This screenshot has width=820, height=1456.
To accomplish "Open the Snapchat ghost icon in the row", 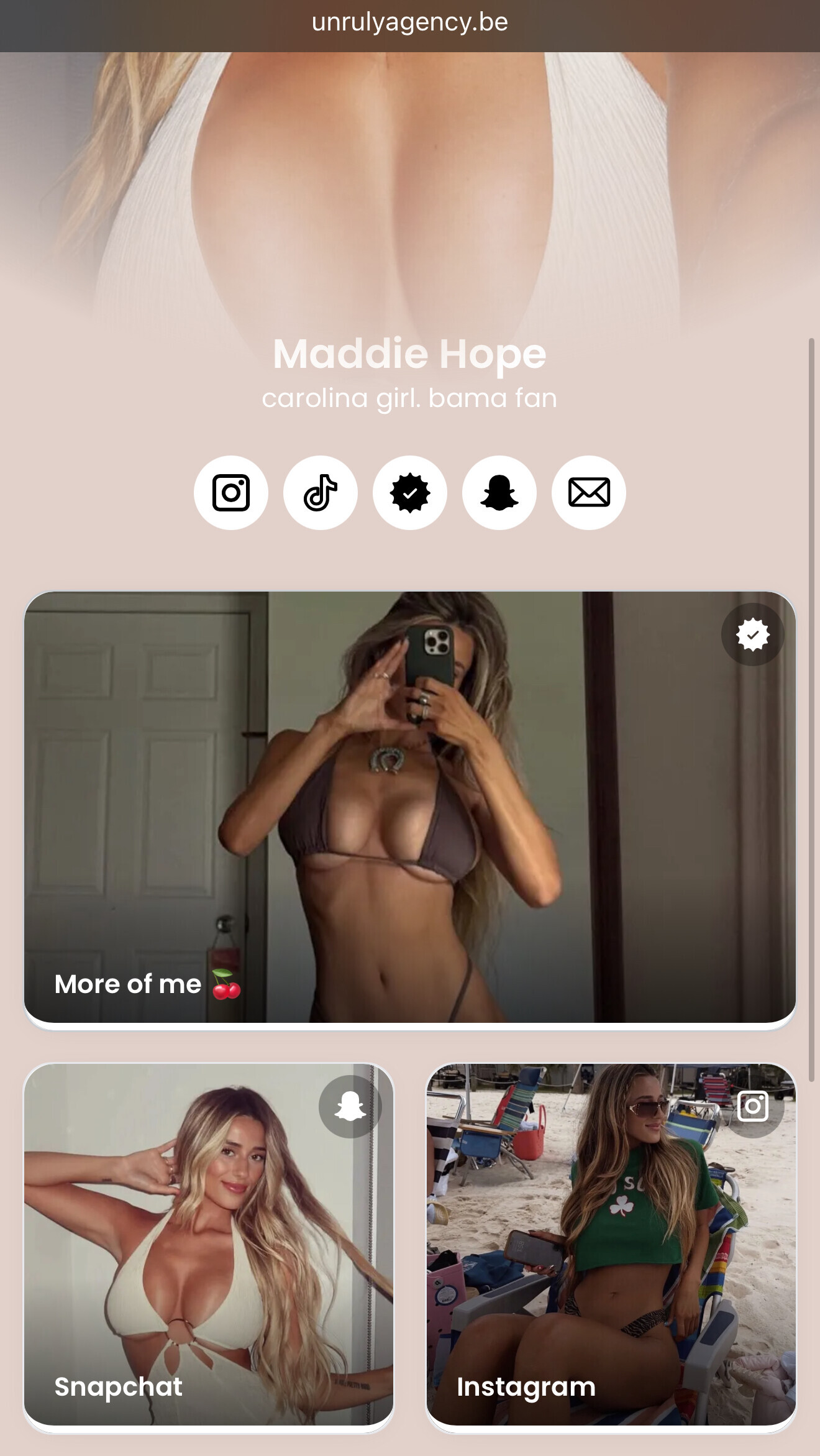I will (499, 493).
